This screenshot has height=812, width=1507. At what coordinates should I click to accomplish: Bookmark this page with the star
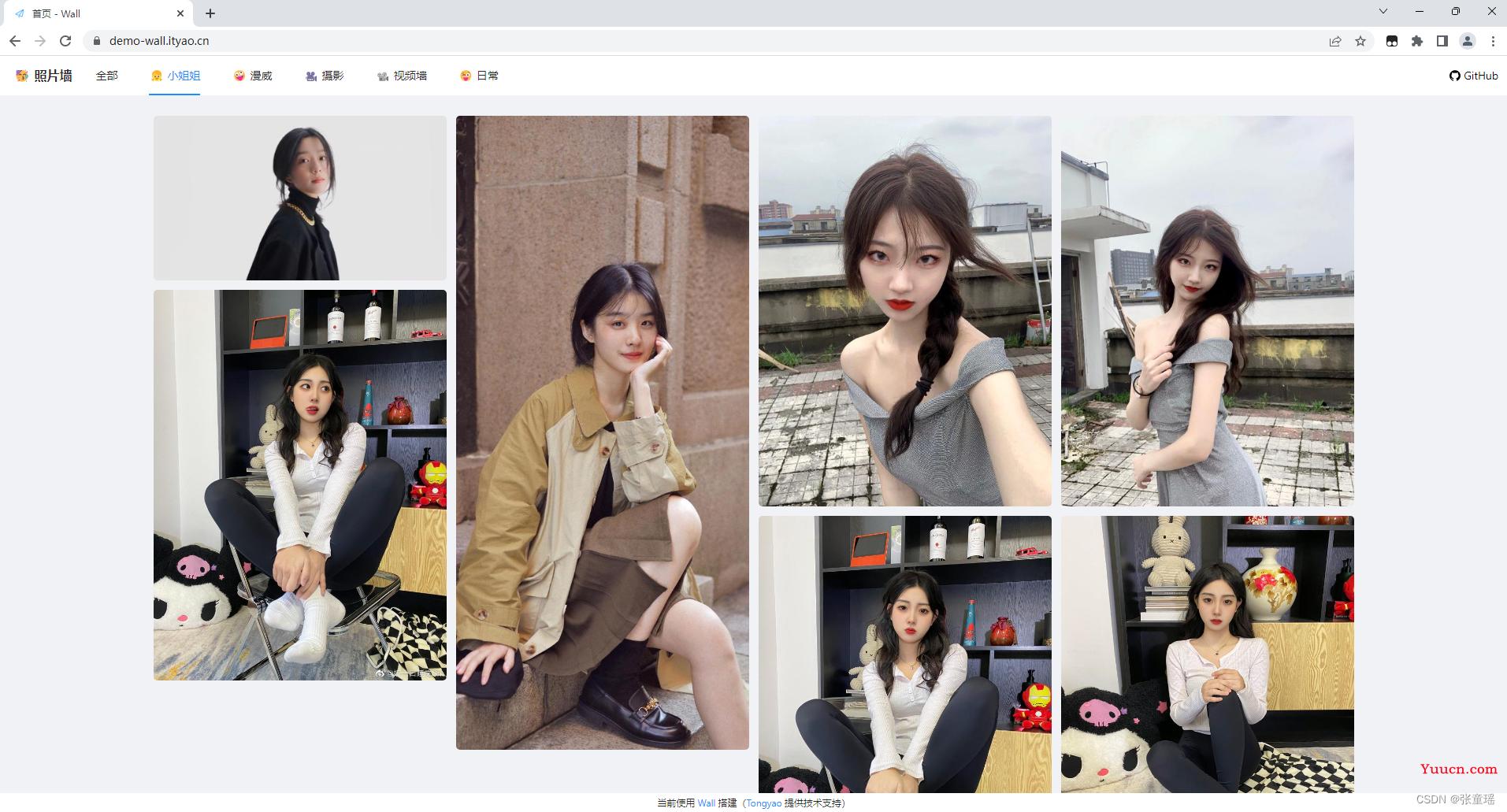click(1360, 41)
